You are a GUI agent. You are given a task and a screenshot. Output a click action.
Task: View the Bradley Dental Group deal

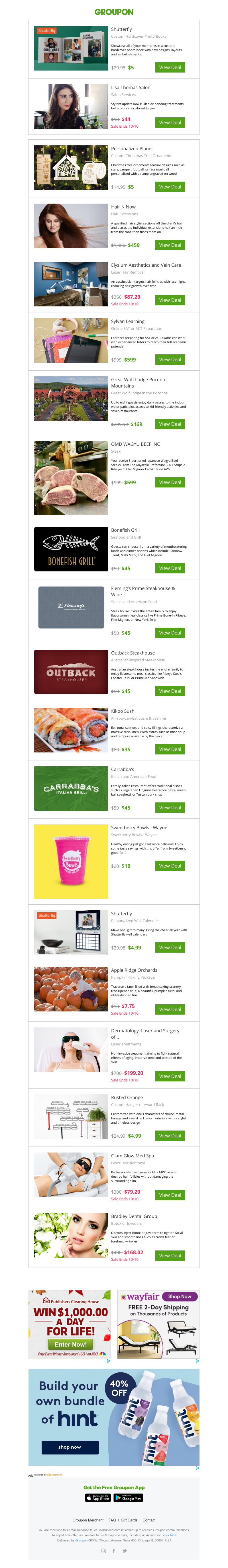170,1256
